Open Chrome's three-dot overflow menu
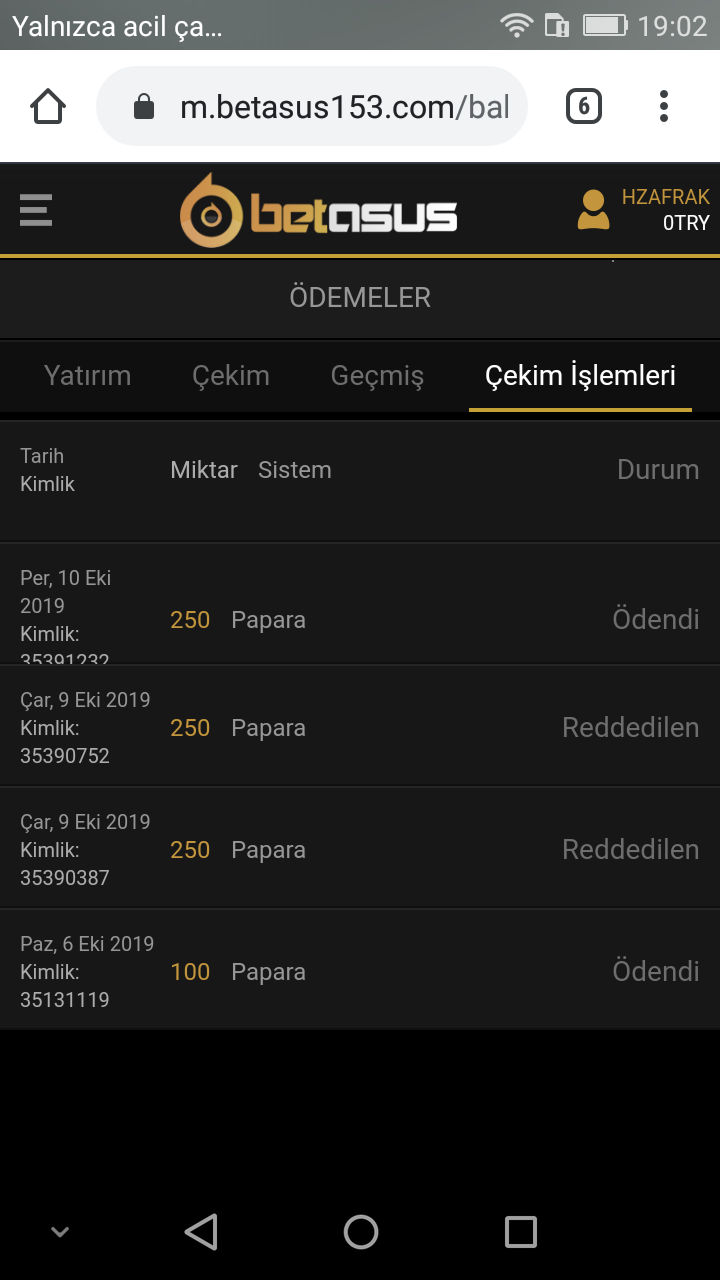The image size is (720, 1280). pyautogui.click(x=664, y=106)
